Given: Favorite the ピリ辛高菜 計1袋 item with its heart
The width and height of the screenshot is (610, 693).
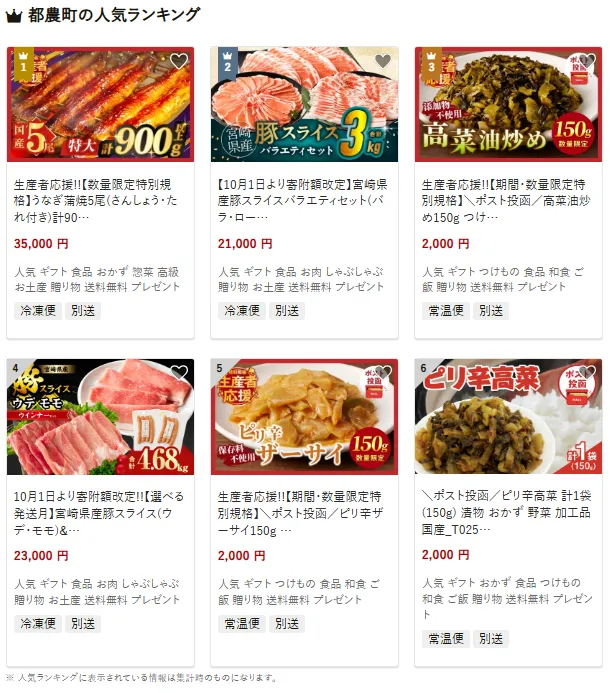Looking at the screenshot, I should (x=586, y=373).
